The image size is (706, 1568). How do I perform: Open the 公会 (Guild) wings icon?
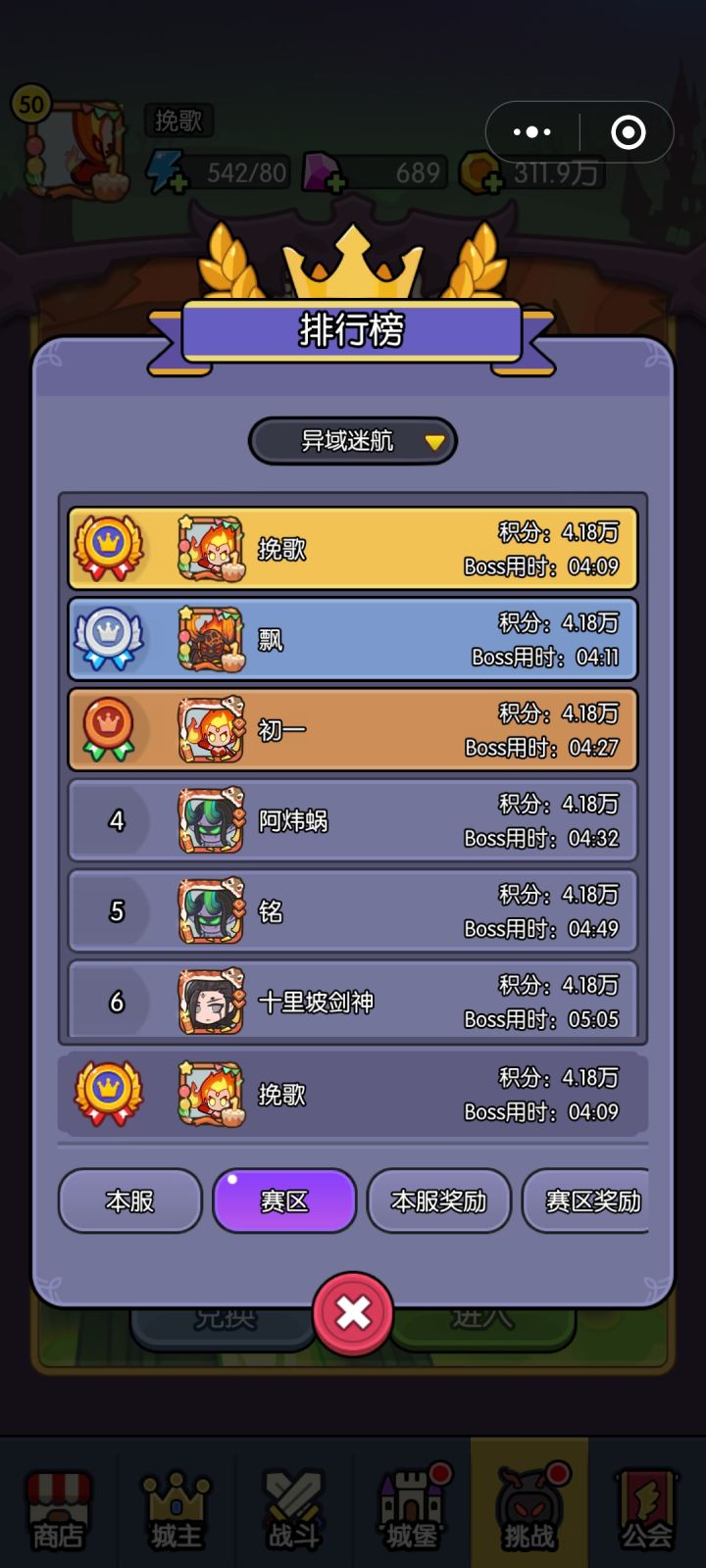pyautogui.click(x=645, y=1504)
